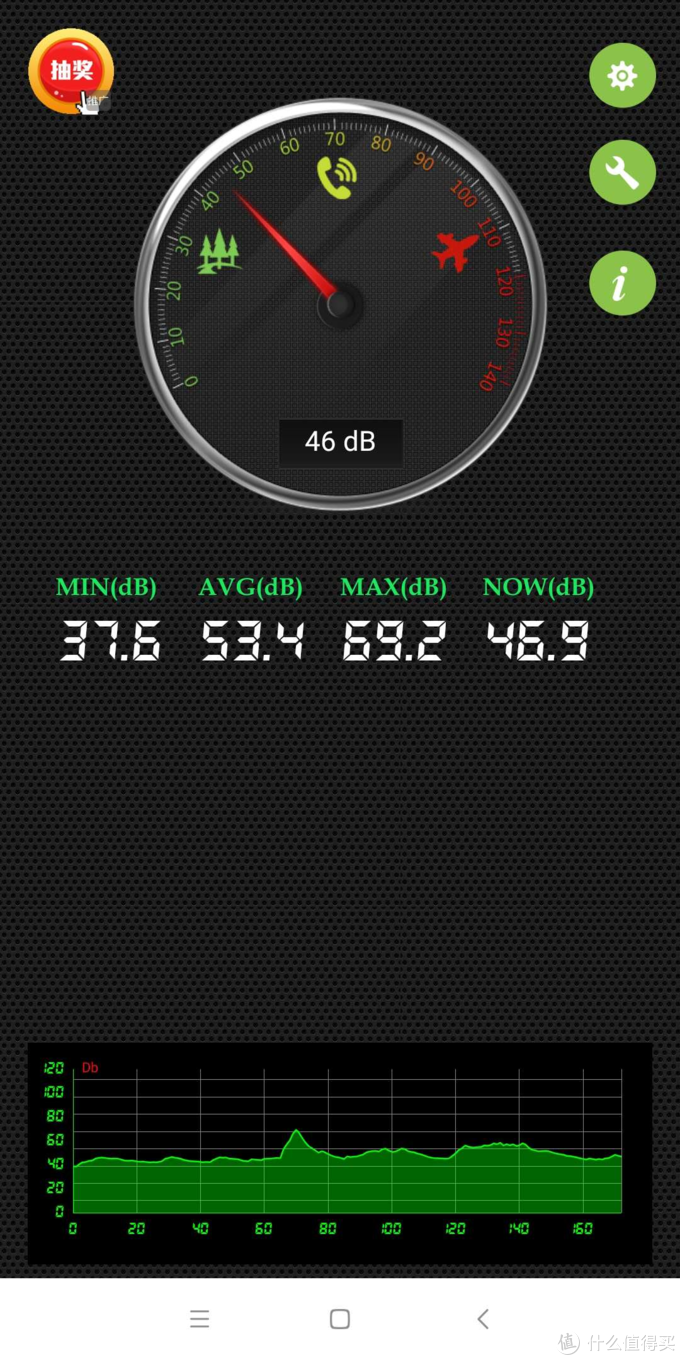
Task: Show the info page
Action: (622, 283)
